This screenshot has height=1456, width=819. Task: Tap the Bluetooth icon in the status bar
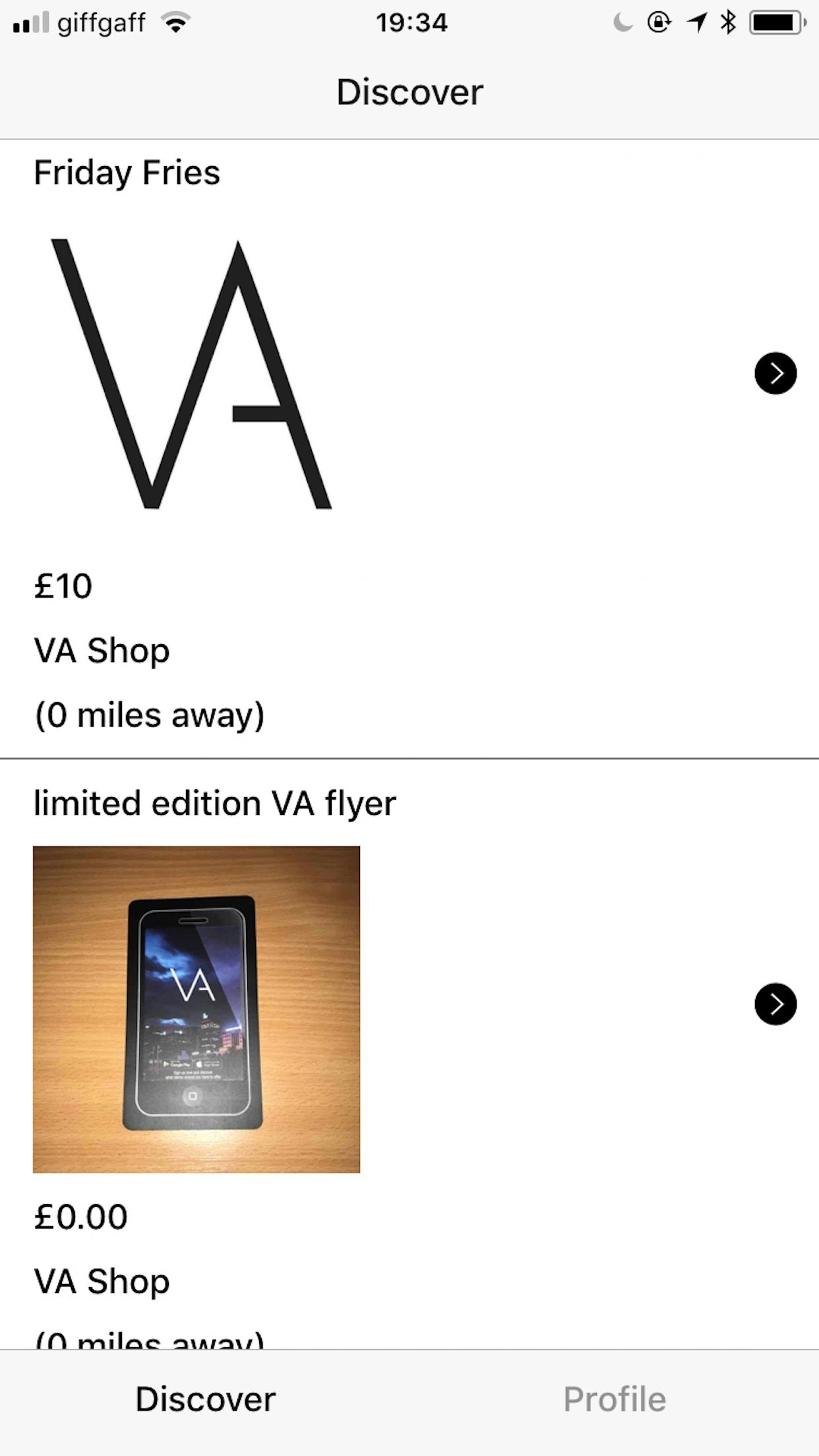click(728, 22)
